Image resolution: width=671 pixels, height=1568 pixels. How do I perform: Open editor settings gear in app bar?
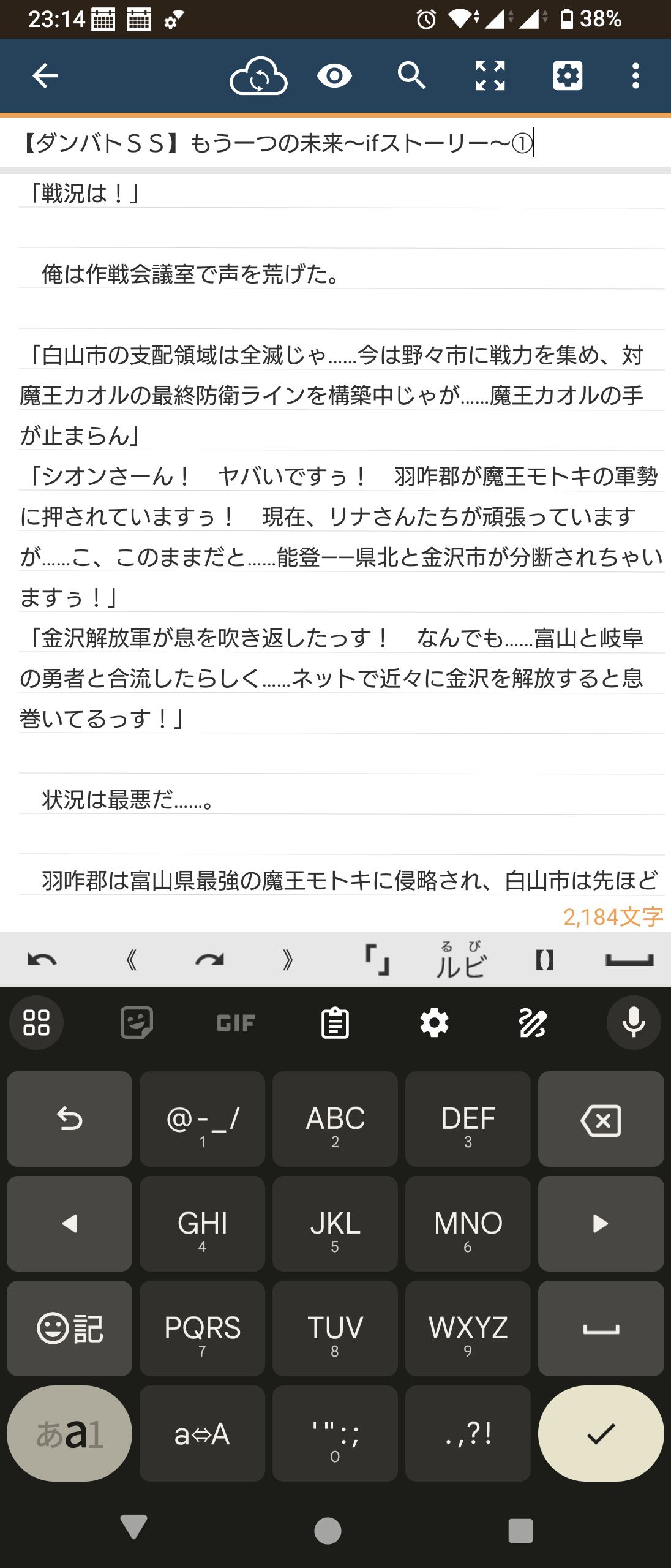coord(568,76)
